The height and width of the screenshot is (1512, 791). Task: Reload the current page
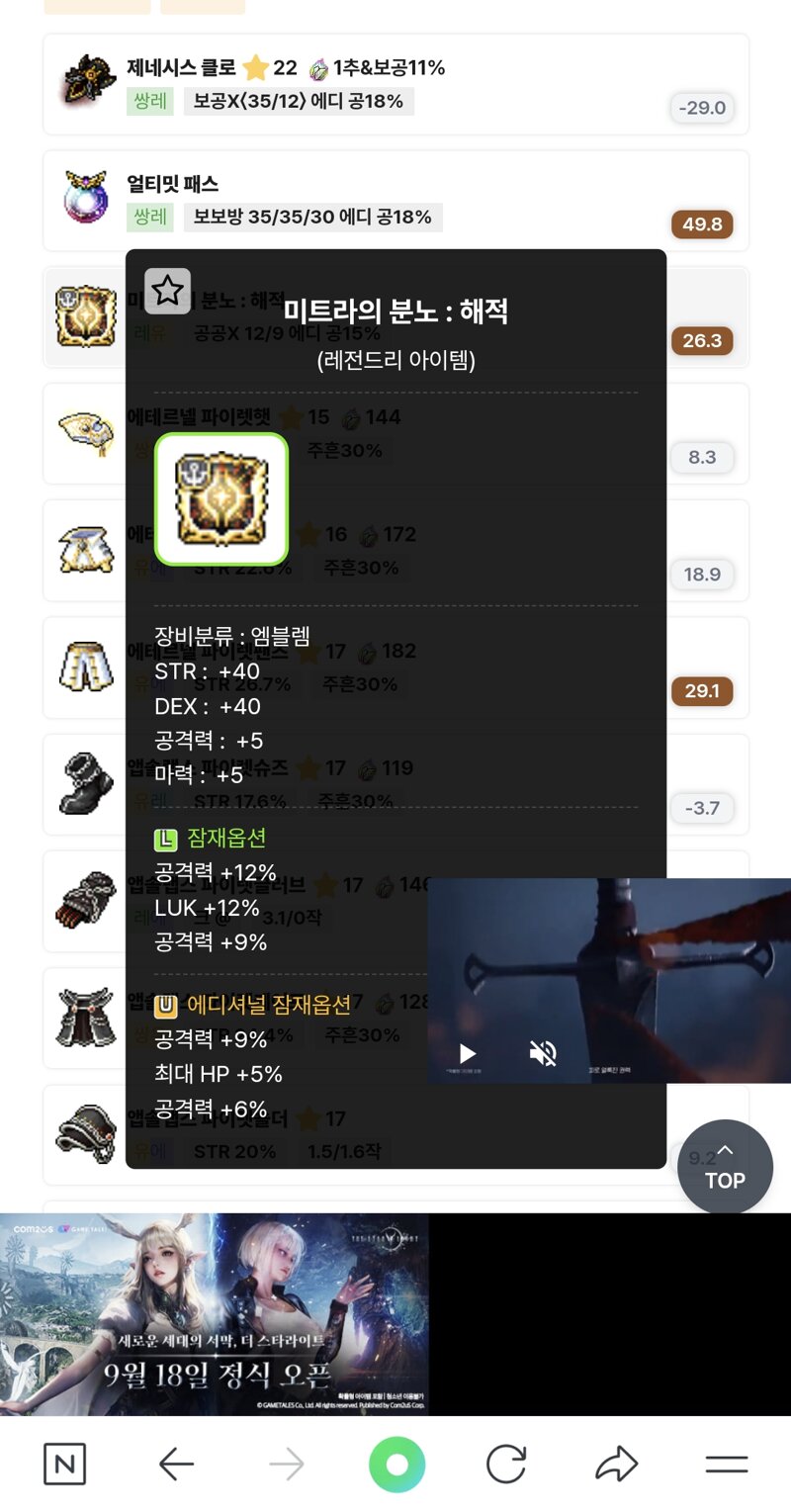506,1465
